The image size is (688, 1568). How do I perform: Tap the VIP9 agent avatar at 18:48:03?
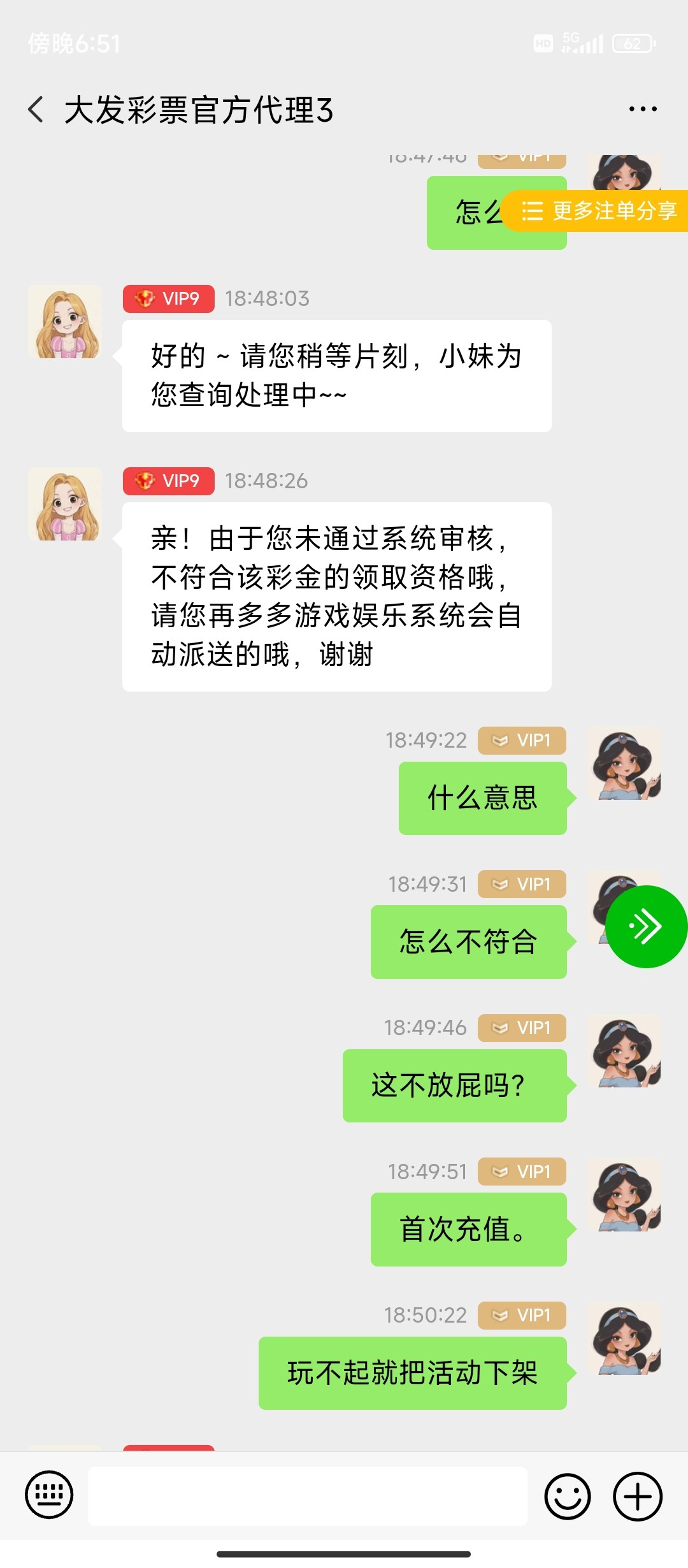coord(65,322)
